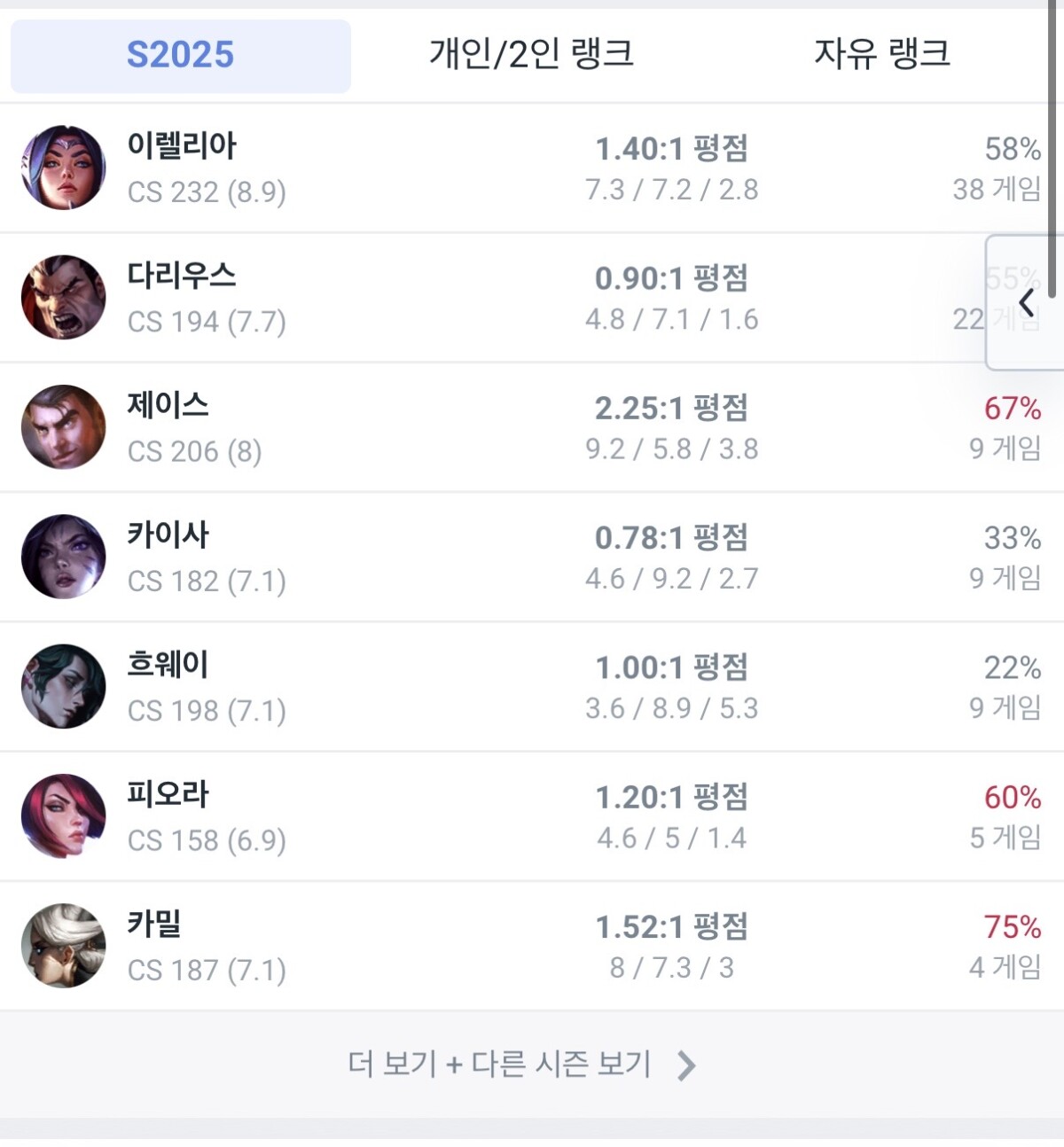This screenshot has height=1147, width=1064.
Task: Tap 더 보기 + 다른 시즌 보기
Action: 521,1065
